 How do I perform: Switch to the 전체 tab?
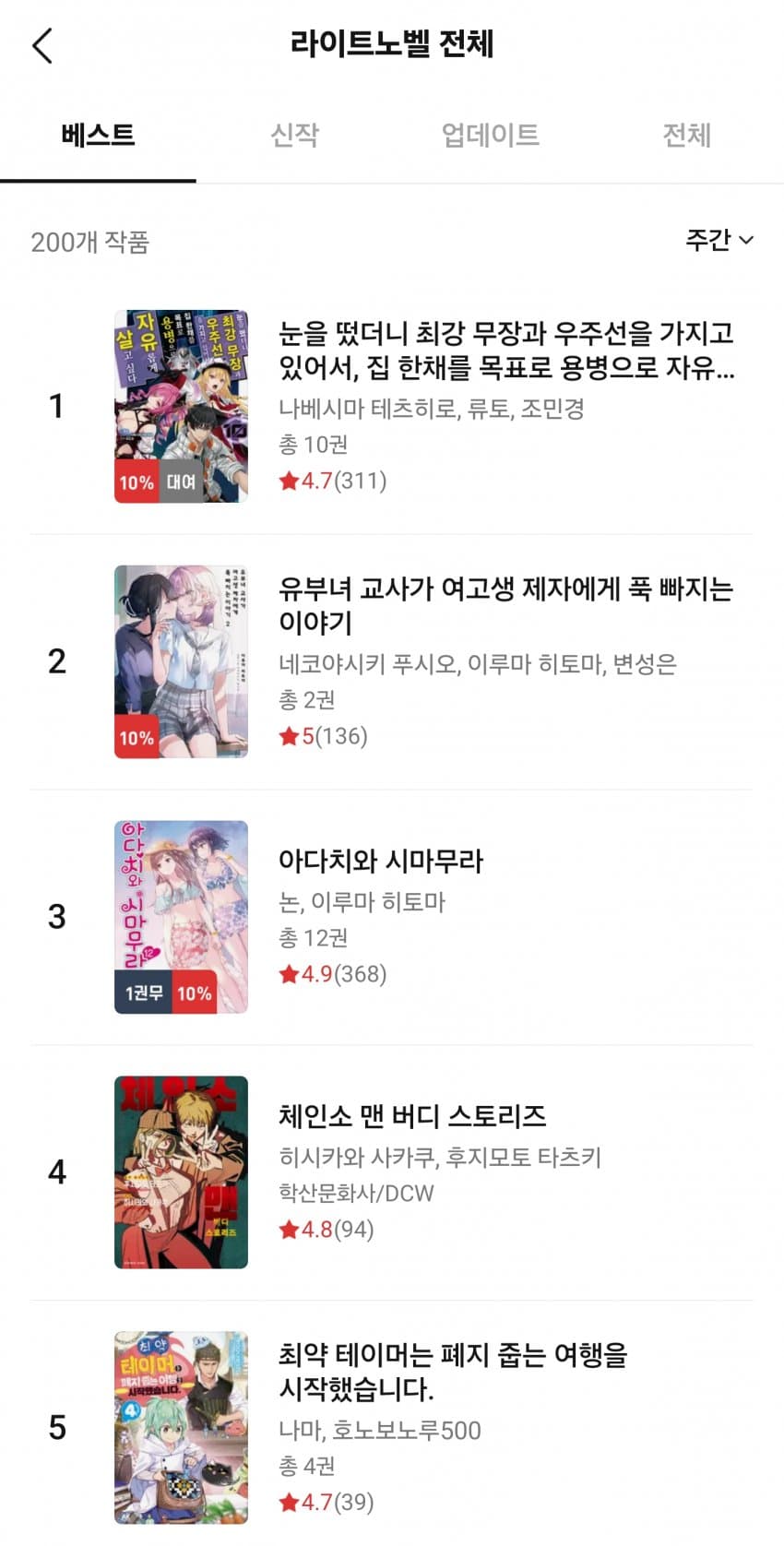click(x=686, y=136)
